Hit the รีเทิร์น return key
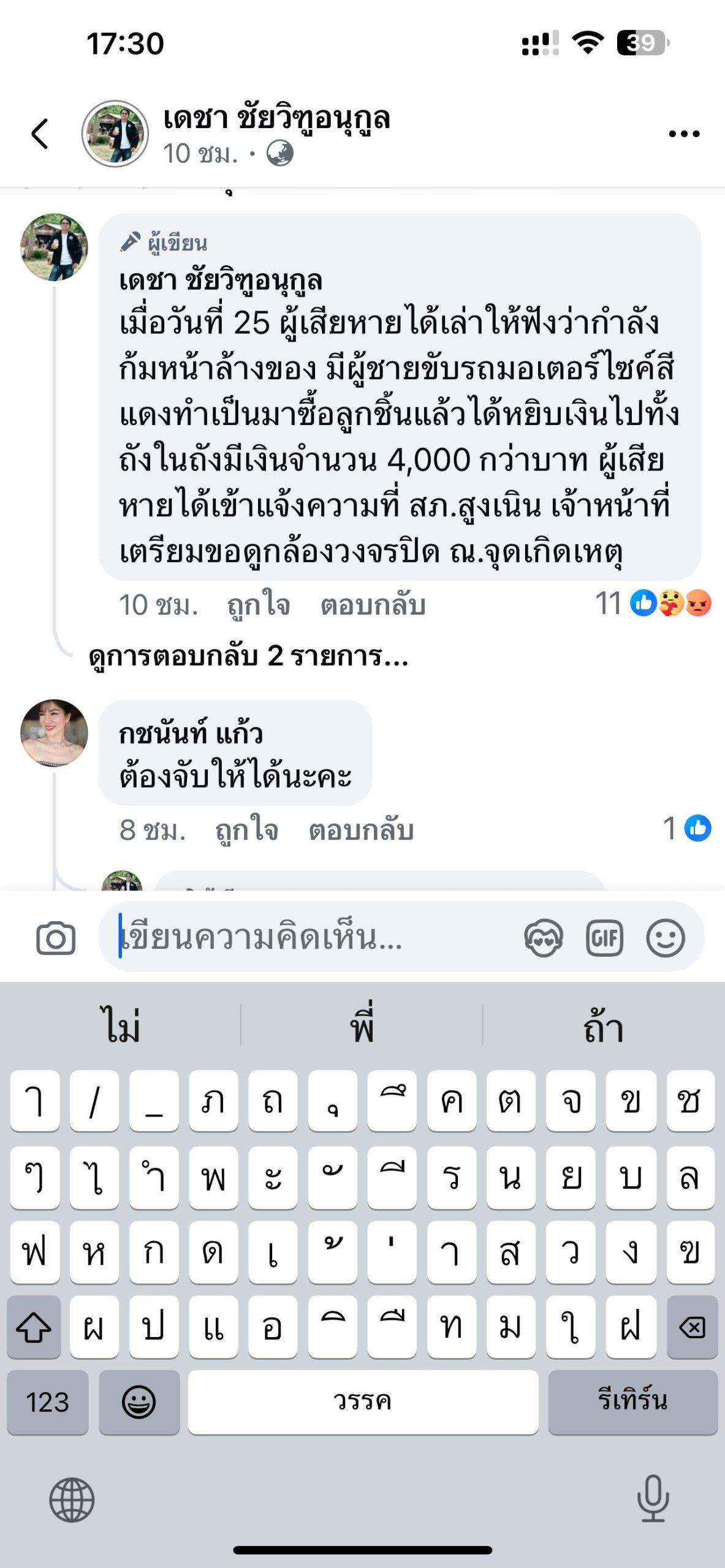This screenshot has width=725, height=1568. (632, 1402)
